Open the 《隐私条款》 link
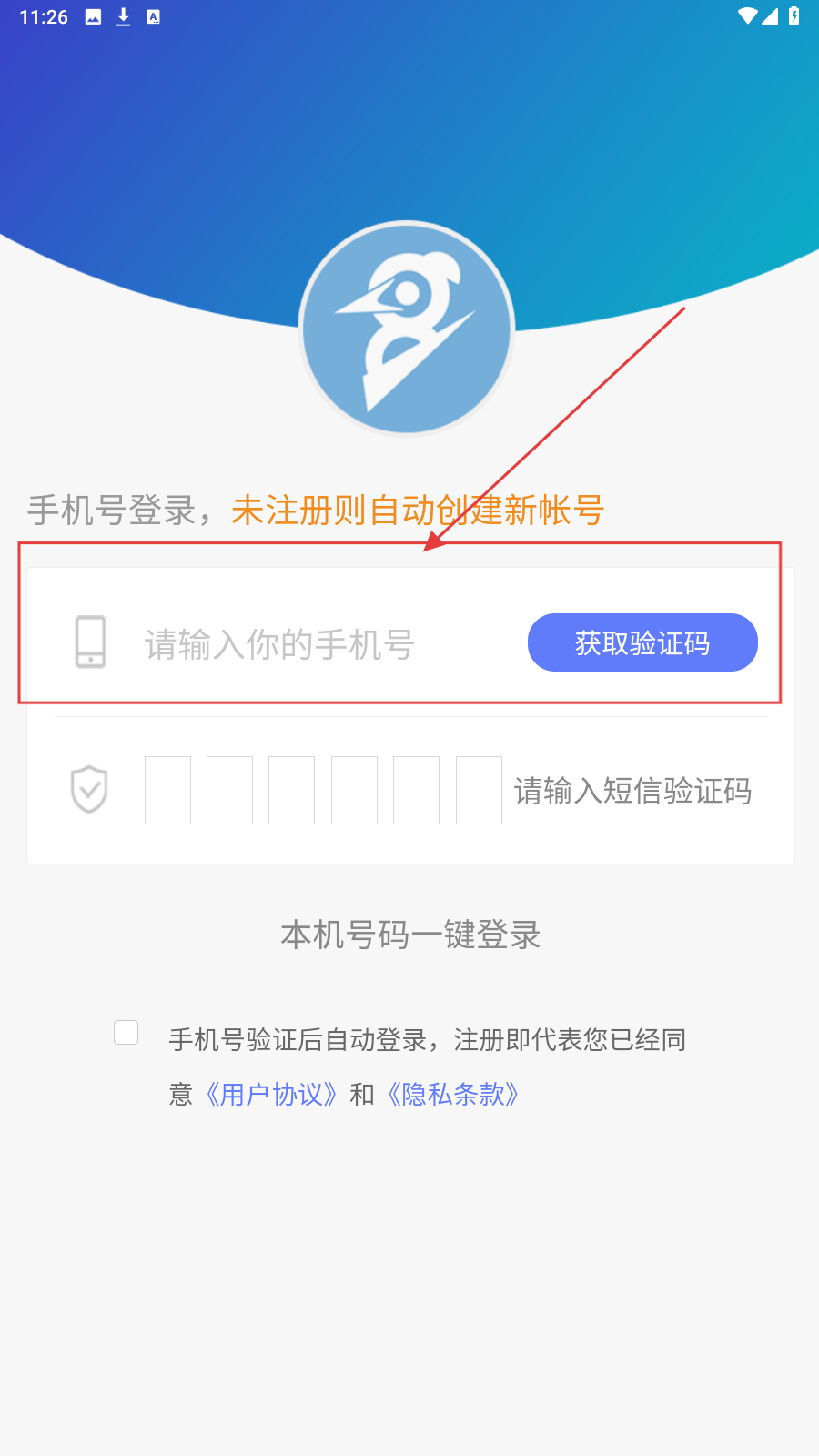Image resolution: width=819 pixels, height=1456 pixels. coord(453,1094)
